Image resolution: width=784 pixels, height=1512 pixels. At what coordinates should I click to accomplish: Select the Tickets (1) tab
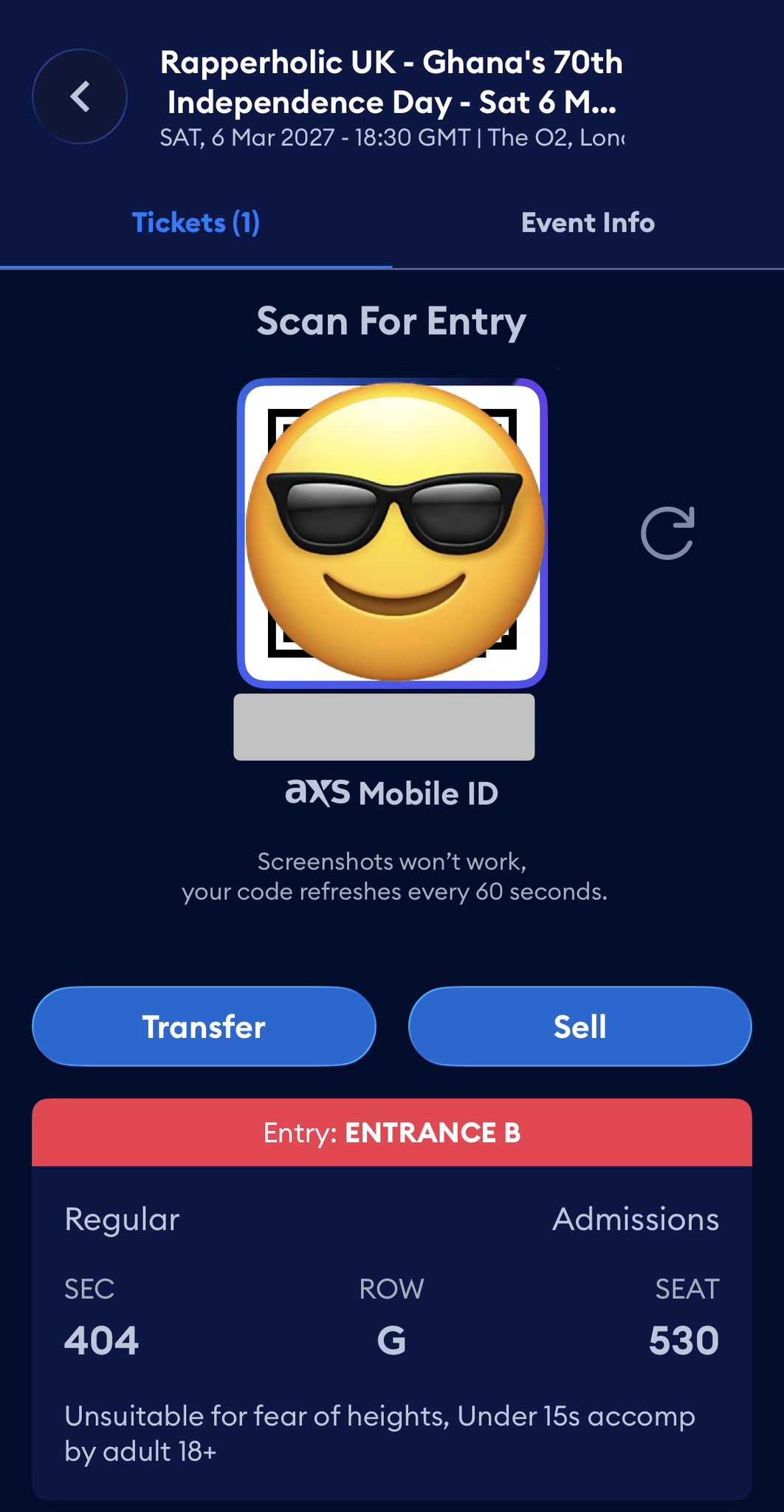(x=196, y=223)
